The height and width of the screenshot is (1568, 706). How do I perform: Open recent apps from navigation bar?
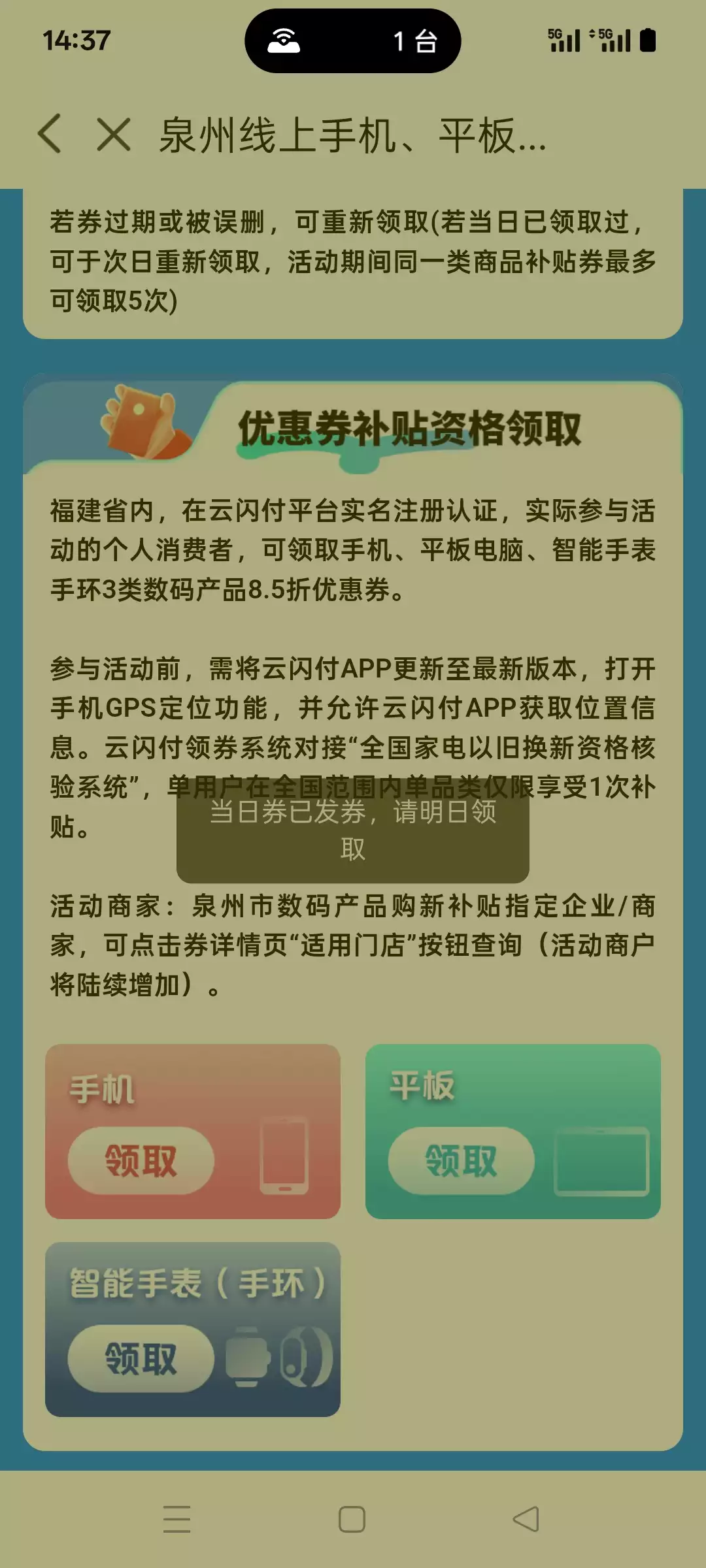click(x=176, y=1519)
